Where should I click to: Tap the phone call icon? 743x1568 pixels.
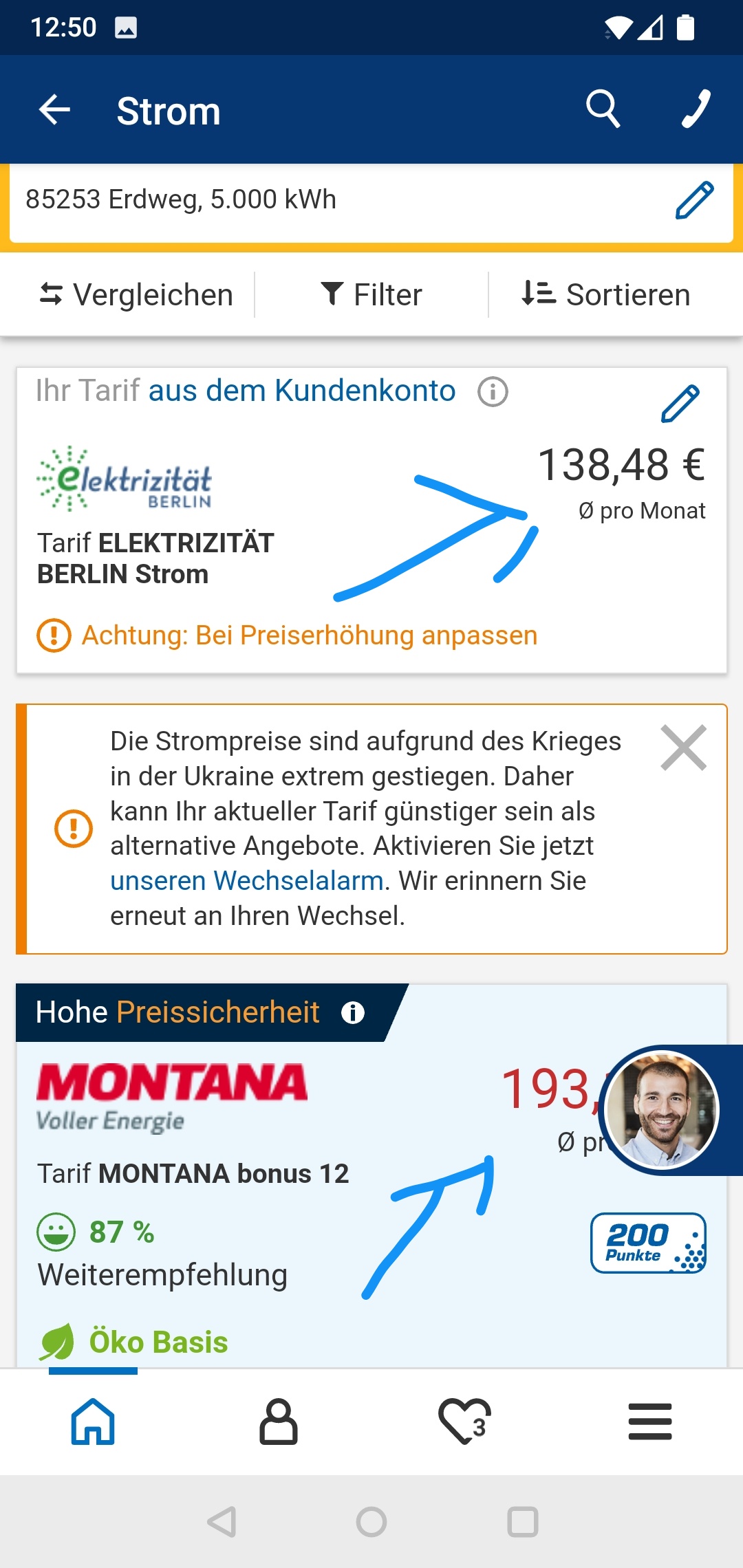pyautogui.click(x=696, y=109)
